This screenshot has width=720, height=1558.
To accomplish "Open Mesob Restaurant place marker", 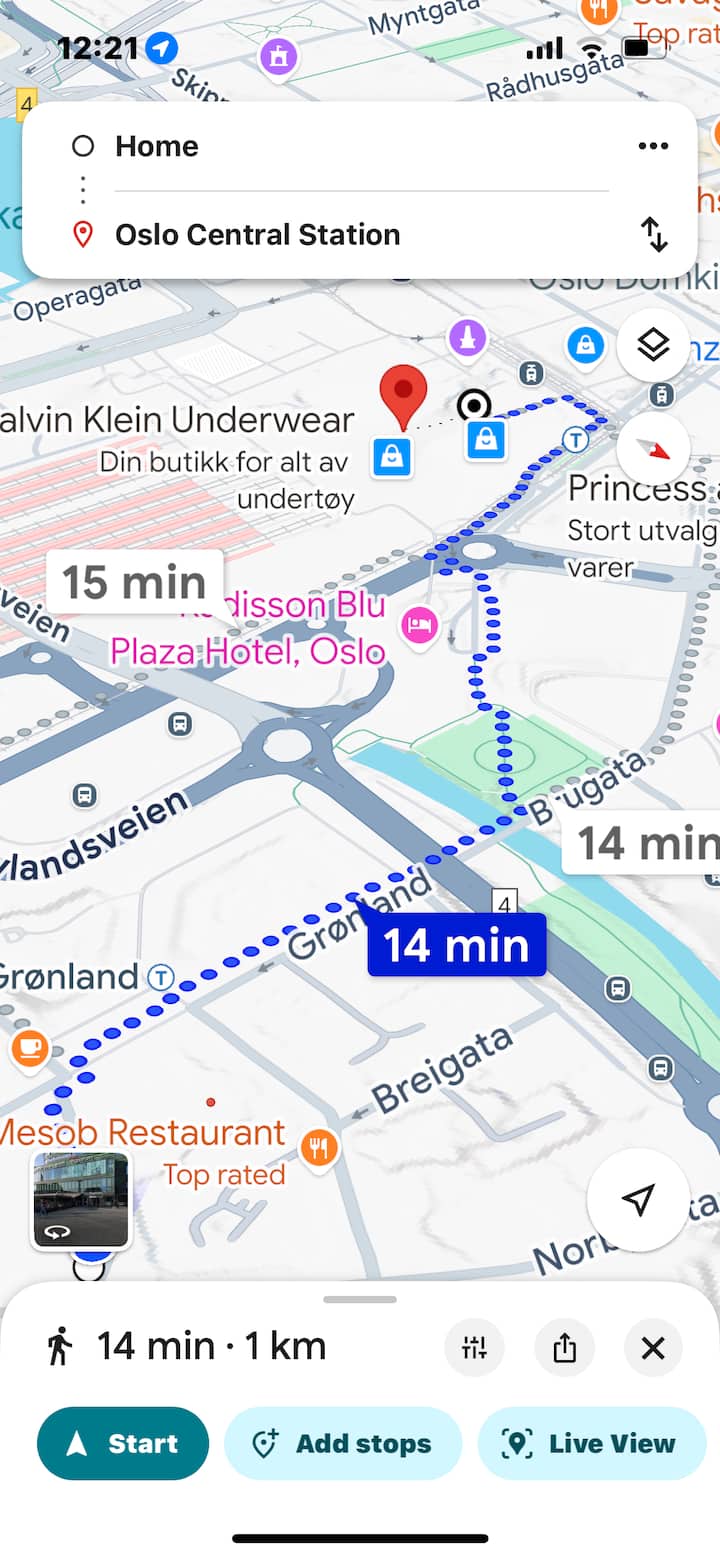I will [x=318, y=1147].
